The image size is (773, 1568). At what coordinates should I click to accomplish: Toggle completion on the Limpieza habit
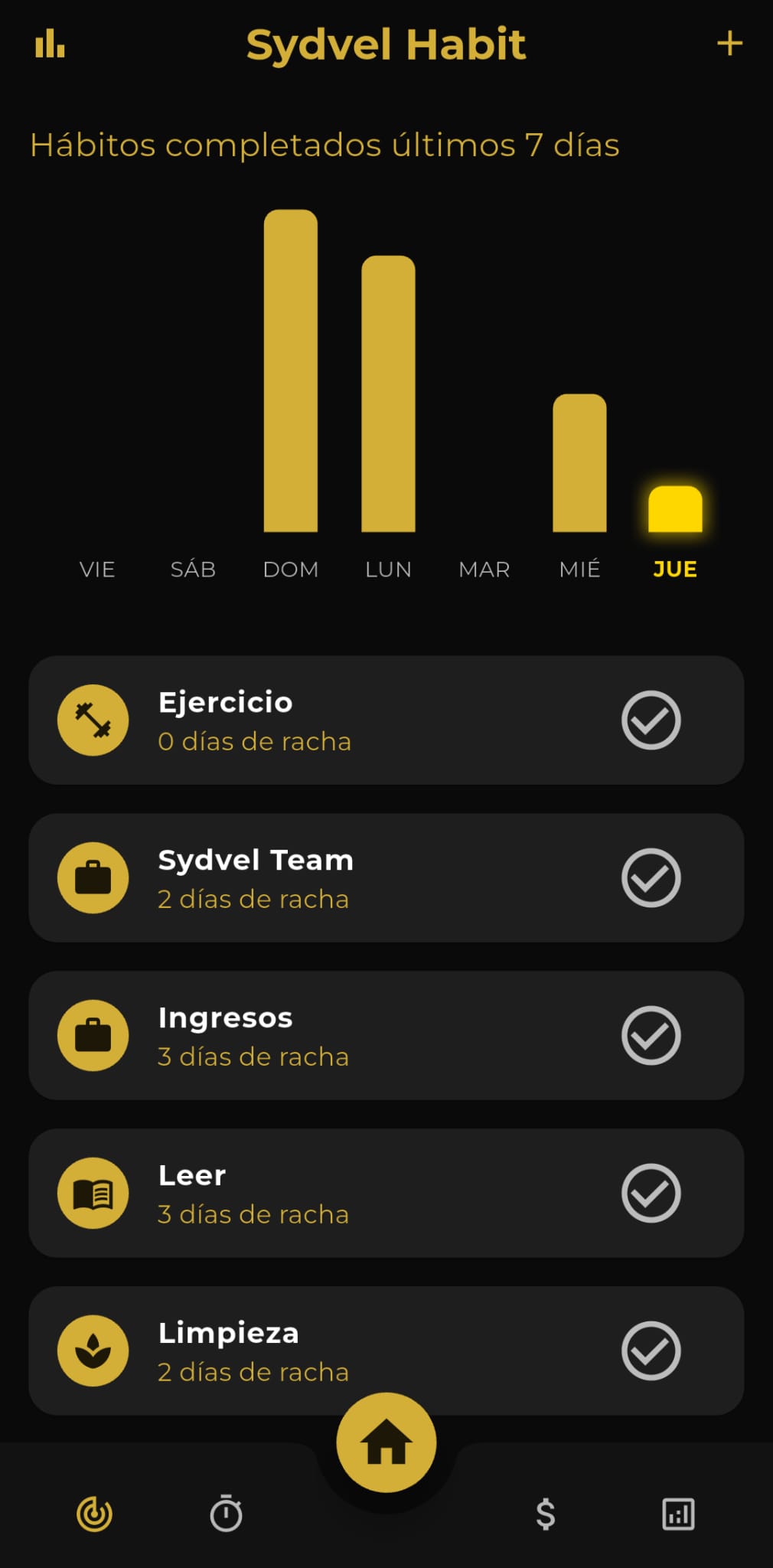pyautogui.click(x=650, y=1351)
